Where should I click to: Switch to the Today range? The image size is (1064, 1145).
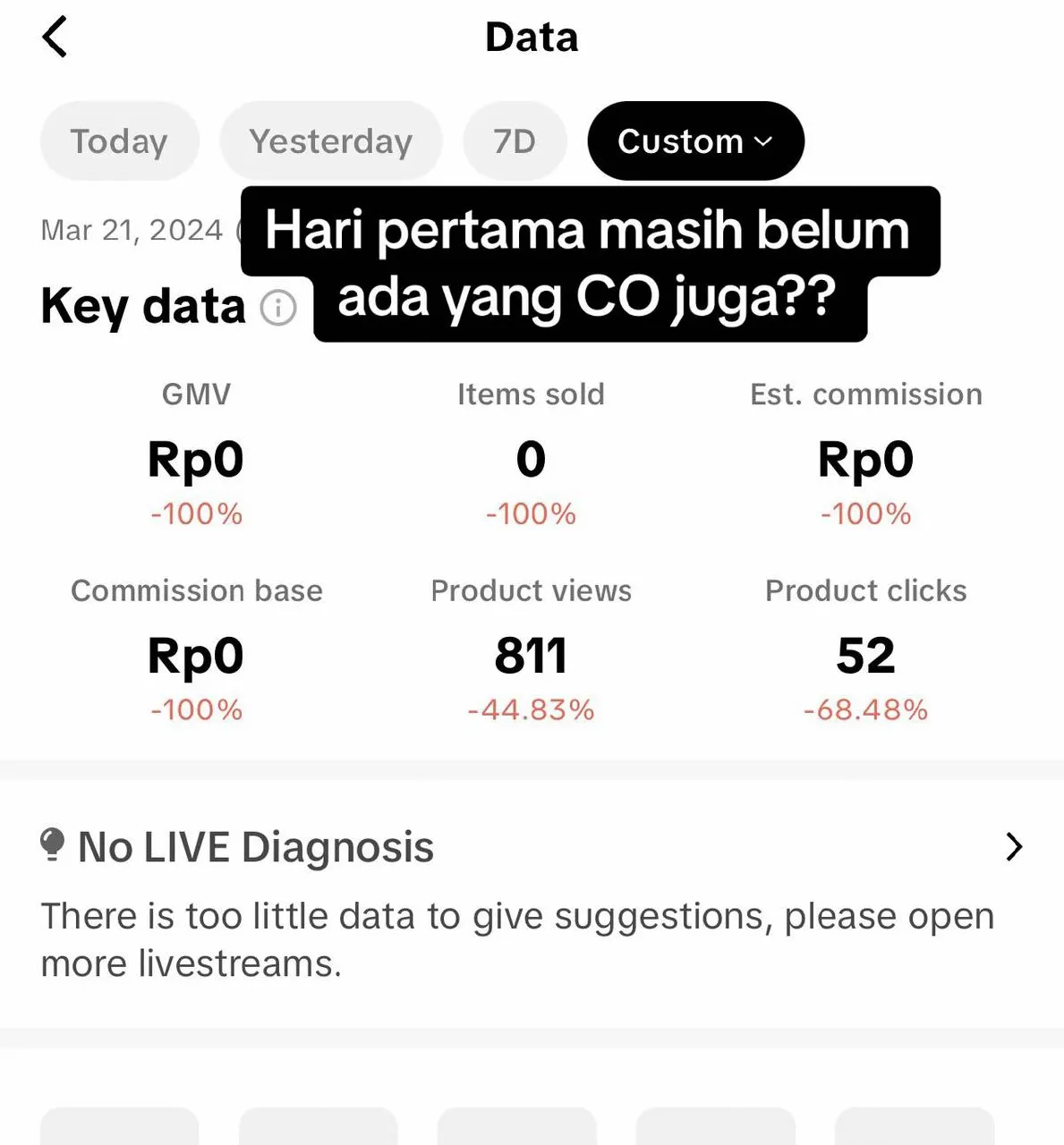click(119, 141)
